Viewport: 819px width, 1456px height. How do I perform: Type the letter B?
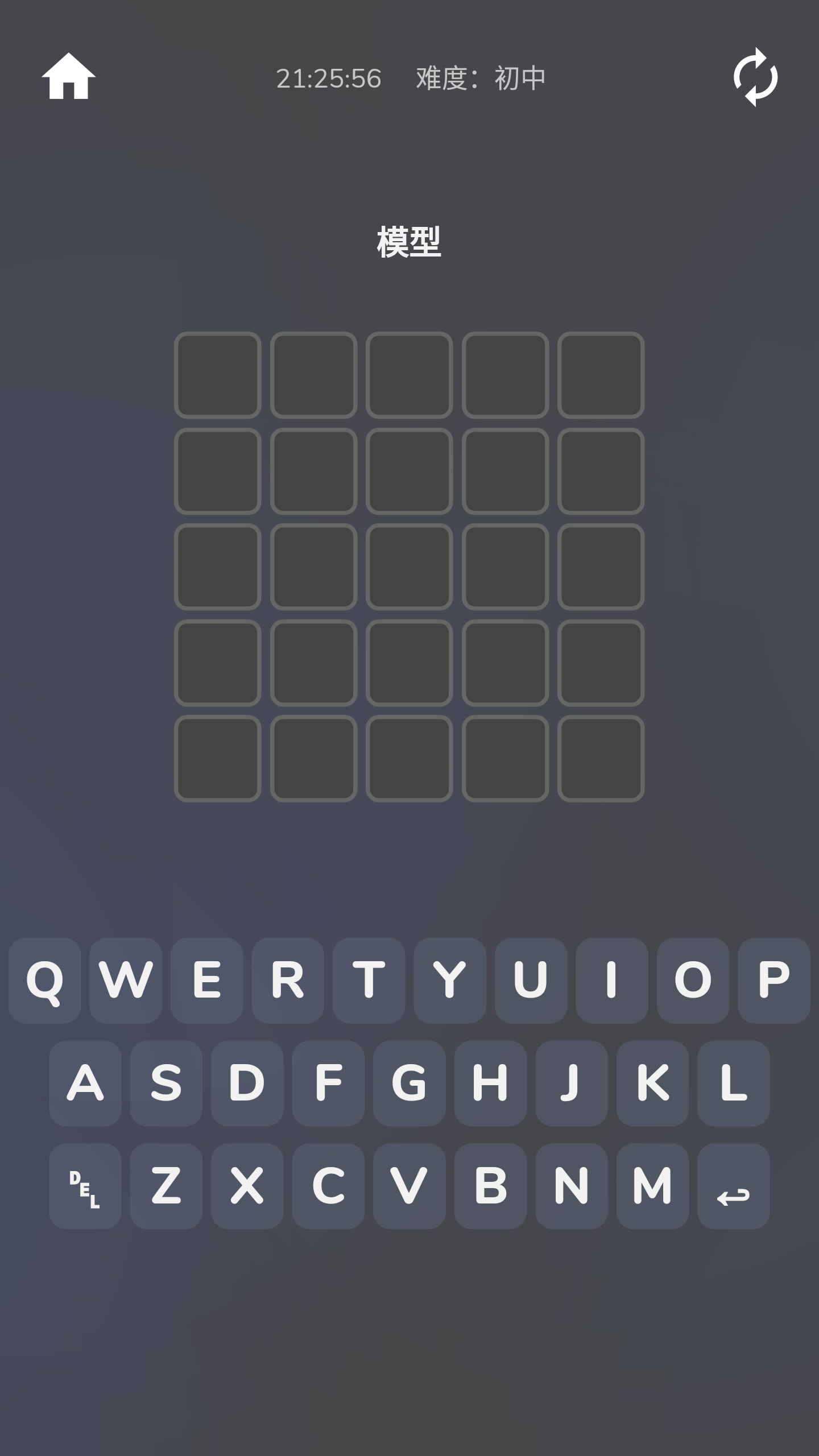pyautogui.click(x=490, y=1186)
